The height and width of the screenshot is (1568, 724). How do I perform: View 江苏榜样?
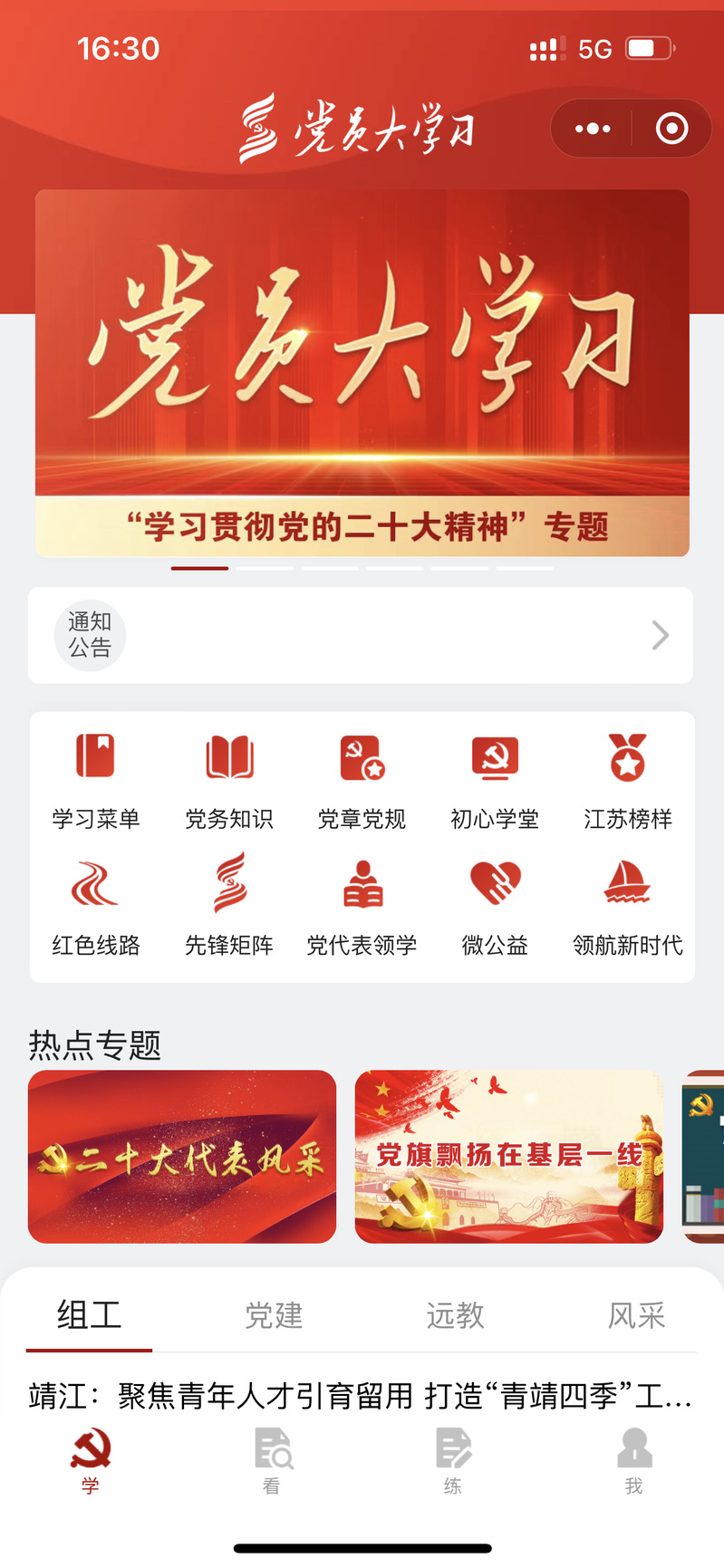point(627,779)
